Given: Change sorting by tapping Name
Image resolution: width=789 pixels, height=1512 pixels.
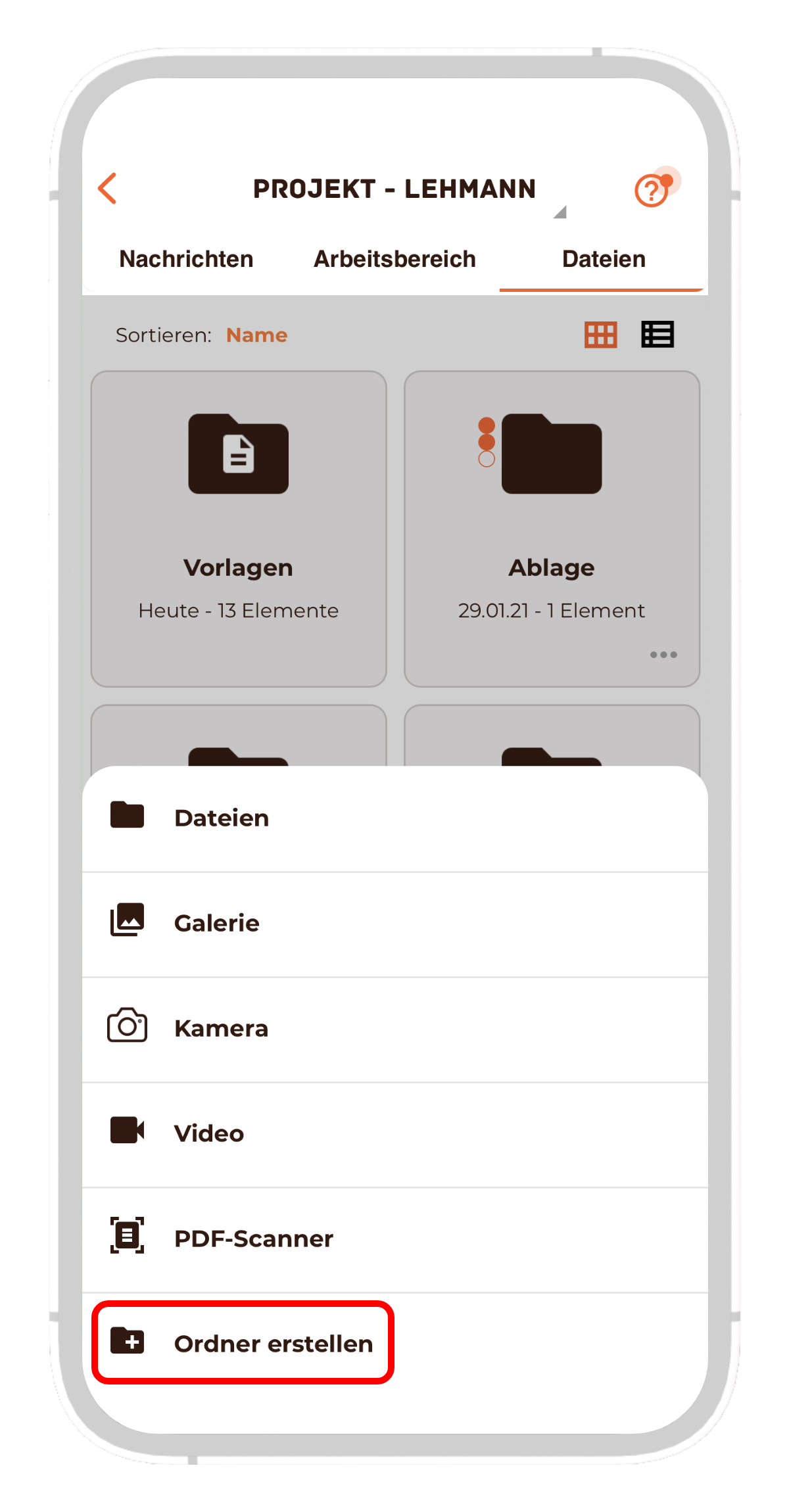Looking at the screenshot, I should click(256, 335).
